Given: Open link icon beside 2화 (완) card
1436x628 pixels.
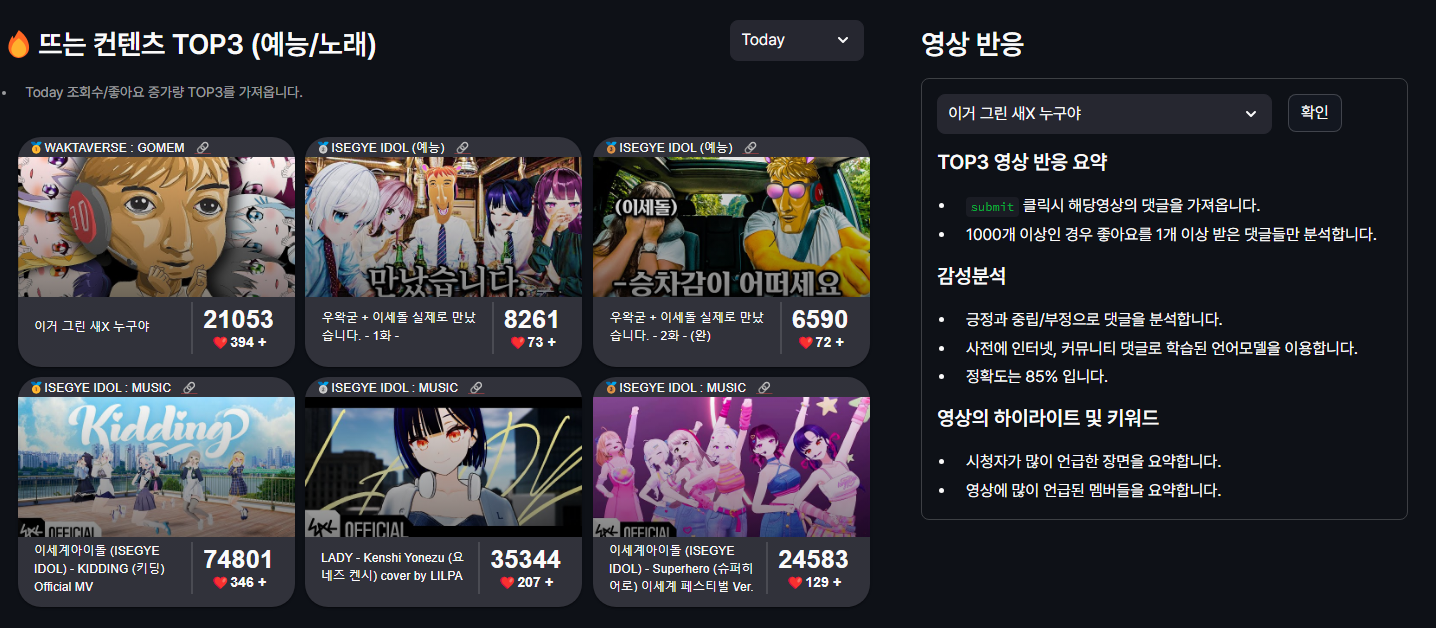Looking at the screenshot, I should 751,148.
